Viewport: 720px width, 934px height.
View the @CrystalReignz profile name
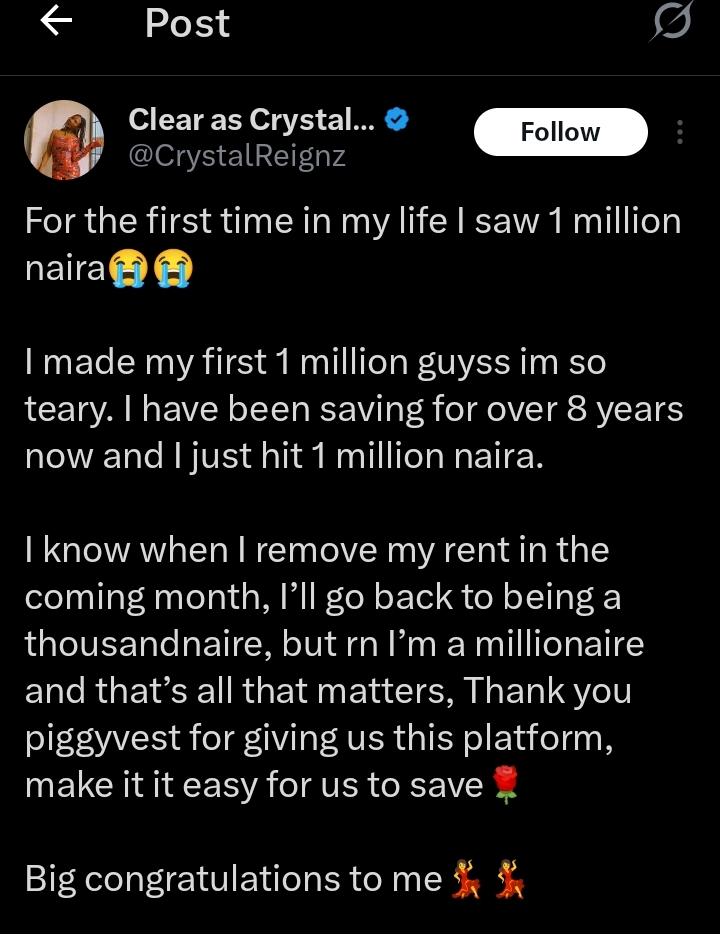click(x=236, y=157)
